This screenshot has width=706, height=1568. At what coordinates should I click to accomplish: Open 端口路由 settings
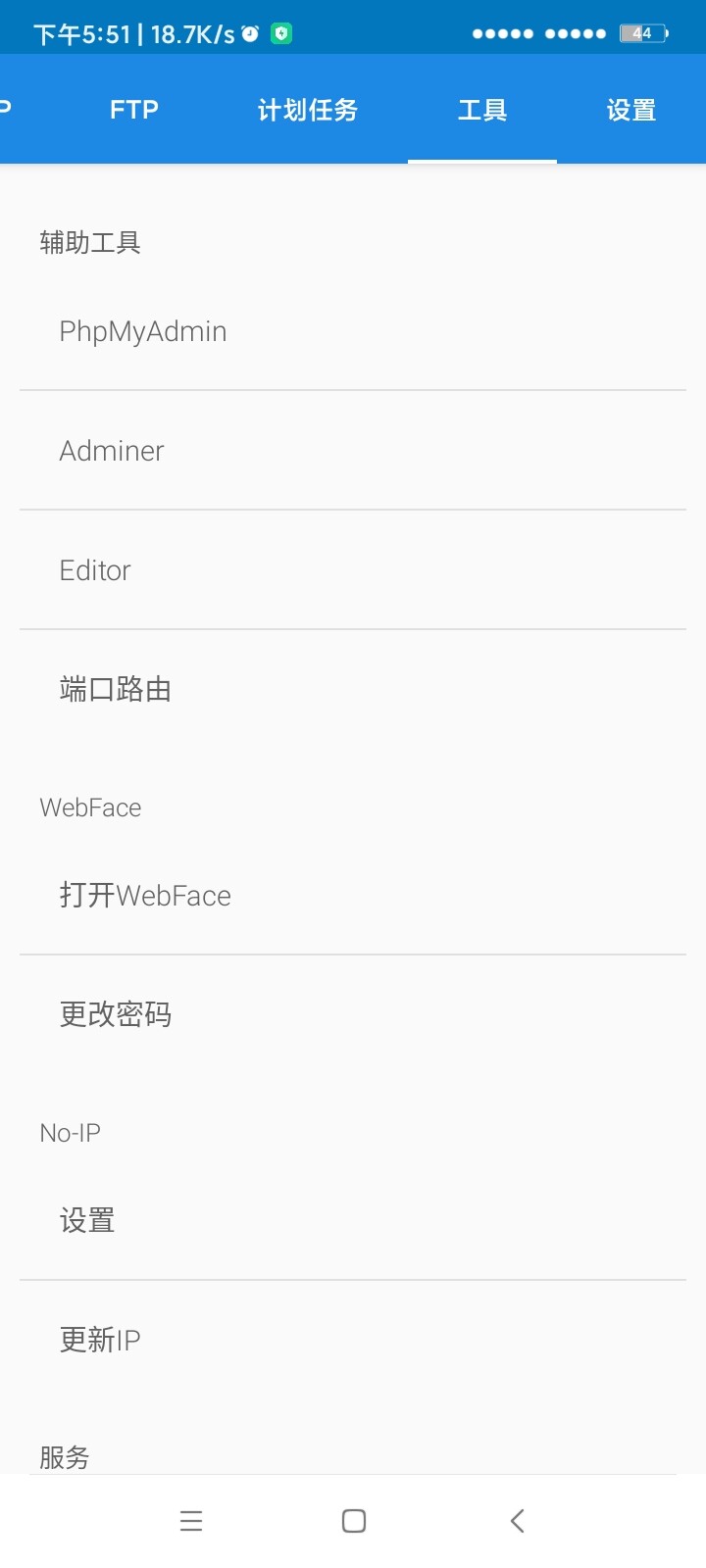116,690
